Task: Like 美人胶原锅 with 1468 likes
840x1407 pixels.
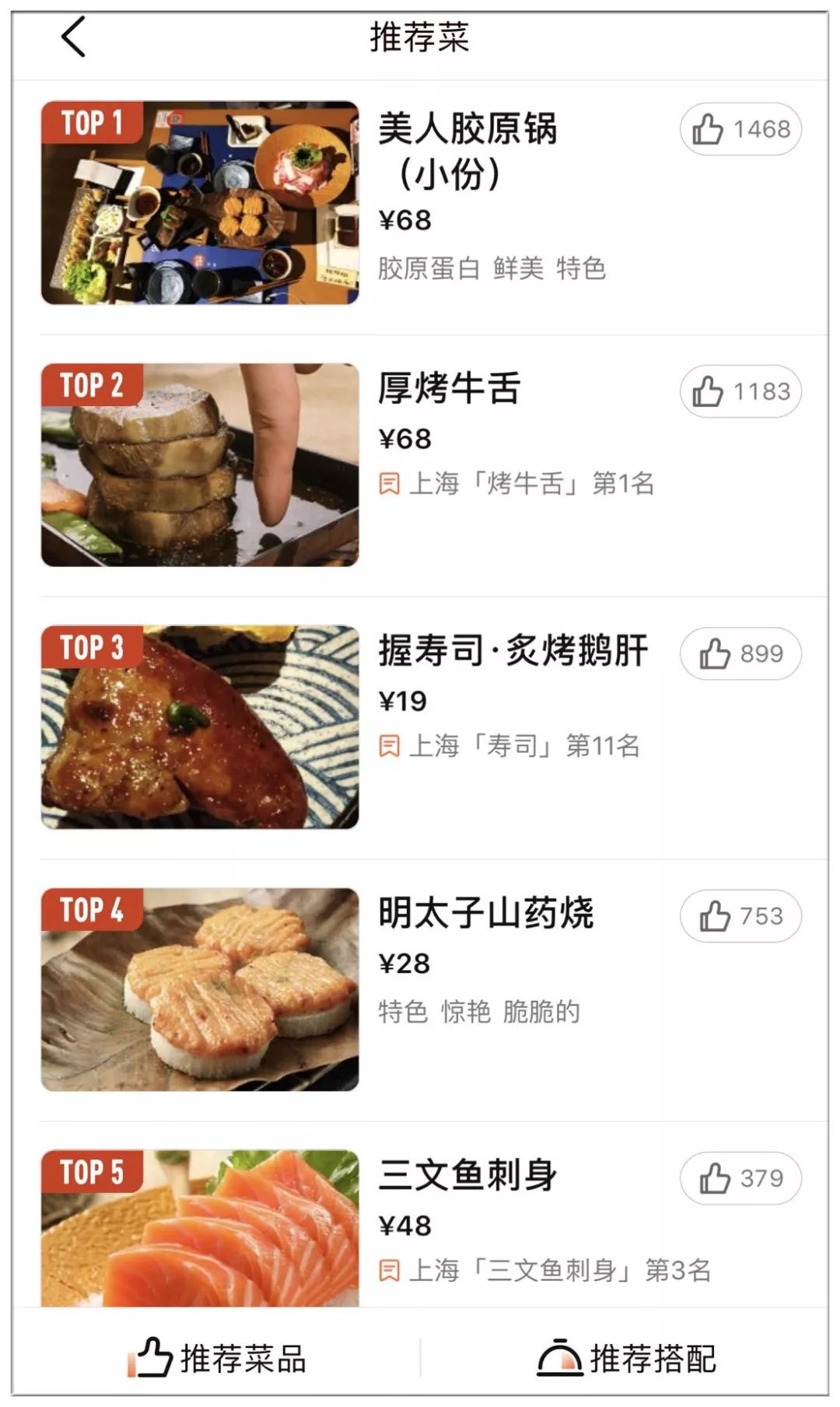Action: (x=740, y=129)
